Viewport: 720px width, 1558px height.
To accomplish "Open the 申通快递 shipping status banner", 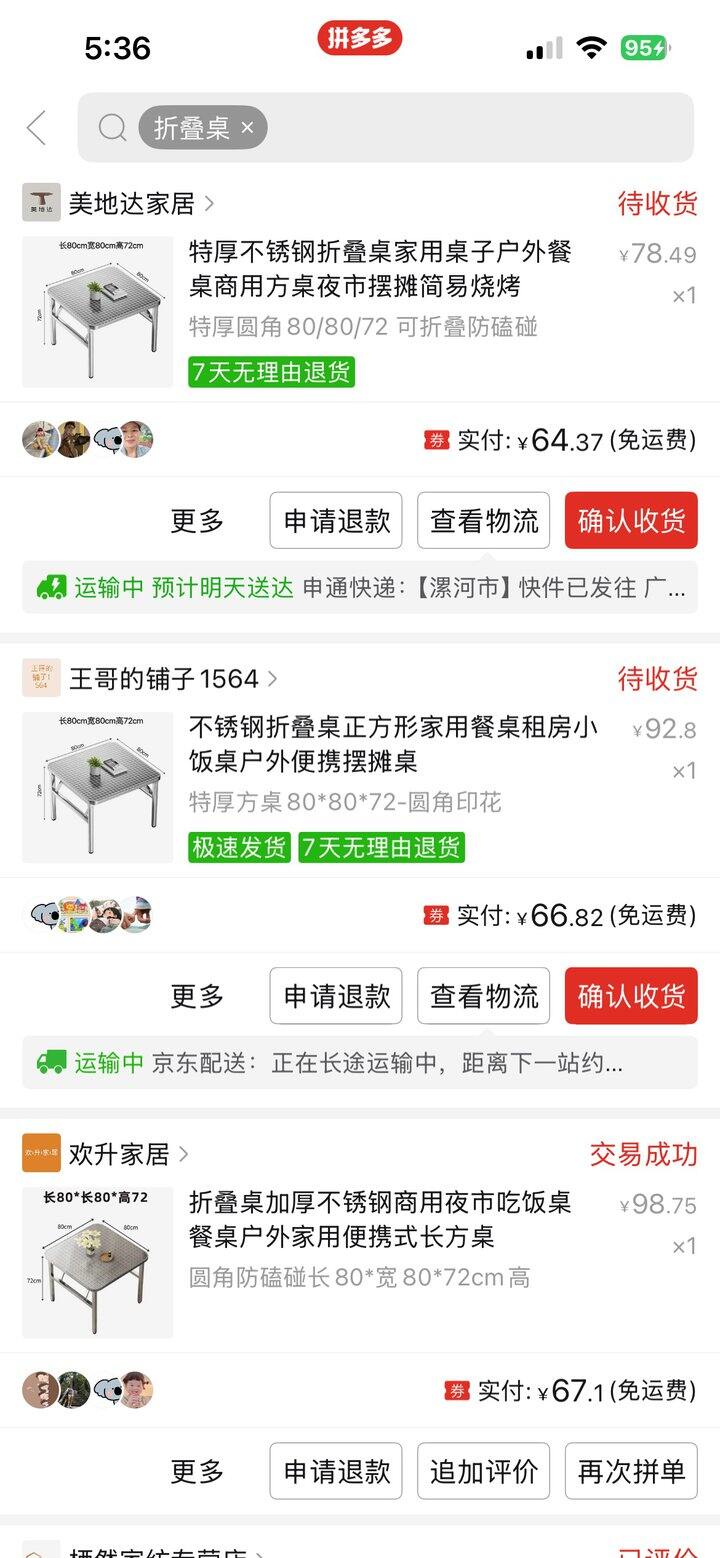I will coord(360,587).
